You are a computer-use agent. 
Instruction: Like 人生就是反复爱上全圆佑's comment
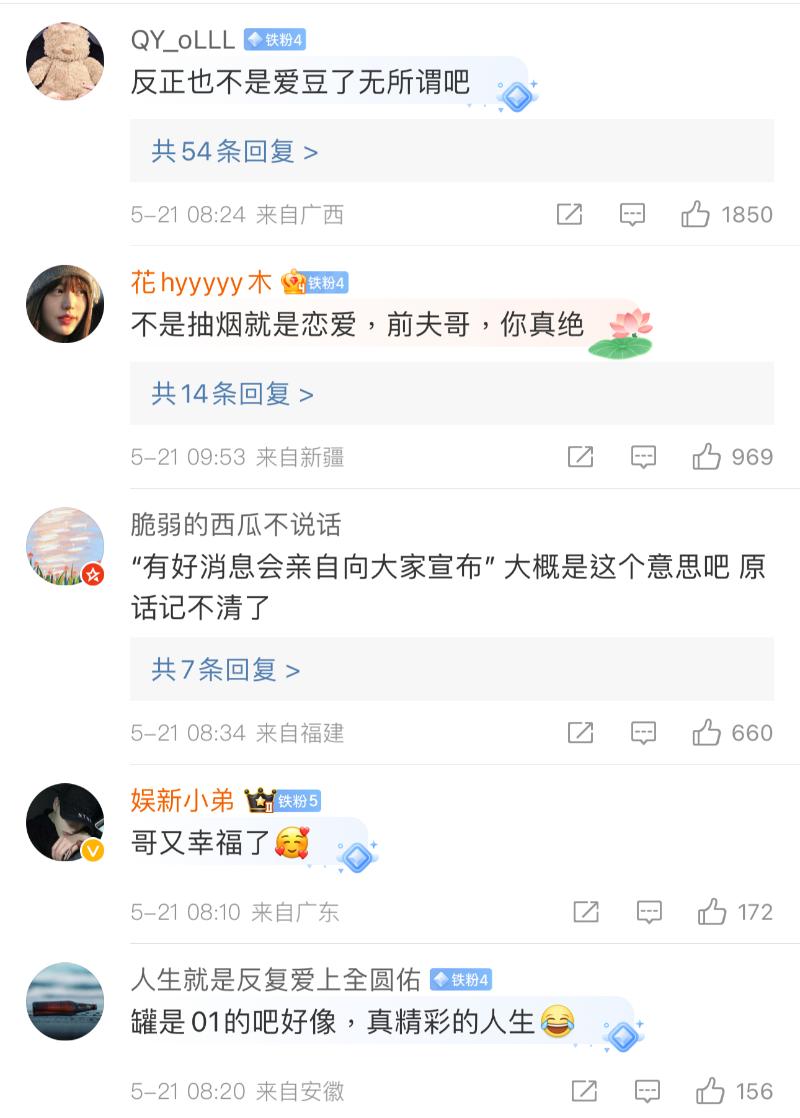click(710, 1091)
